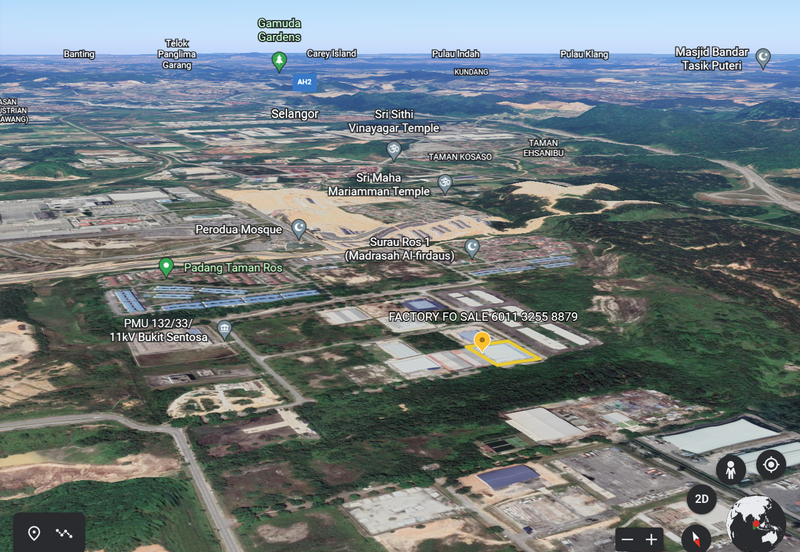Open the Gamuda Gardens place marker

(279, 62)
